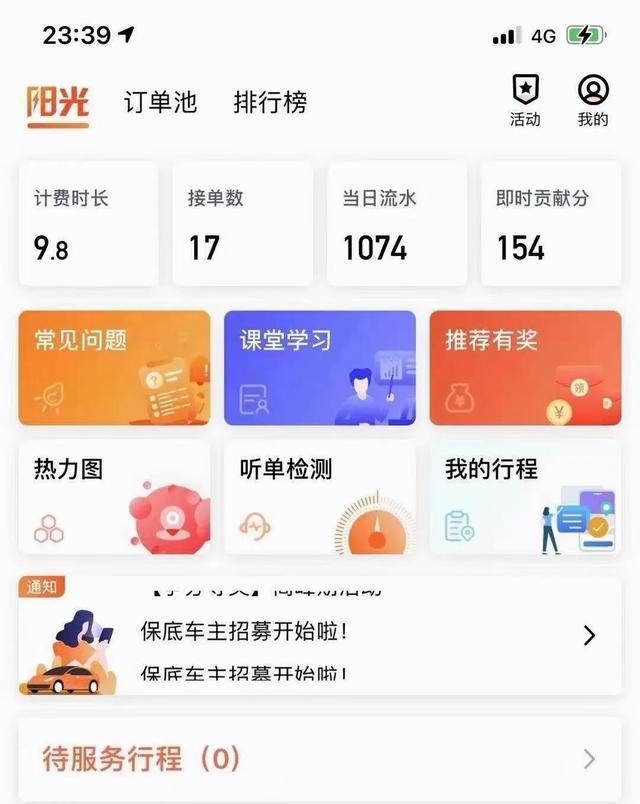Screen dimensions: 640x804
Task: Open the 我的行程 card
Action: [x=525, y=497]
